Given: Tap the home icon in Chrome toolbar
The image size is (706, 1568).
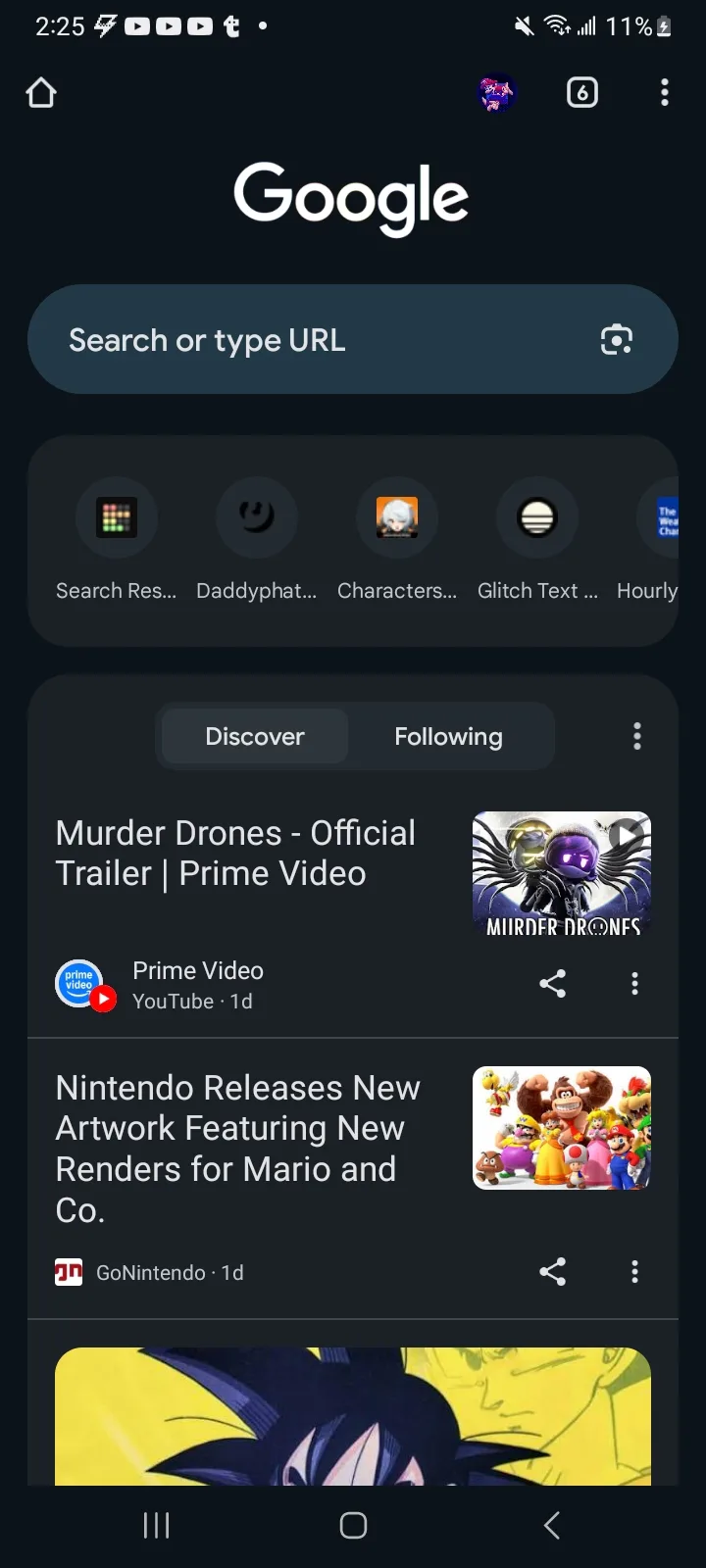Looking at the screenshot, I should click(x=41, y=93).
